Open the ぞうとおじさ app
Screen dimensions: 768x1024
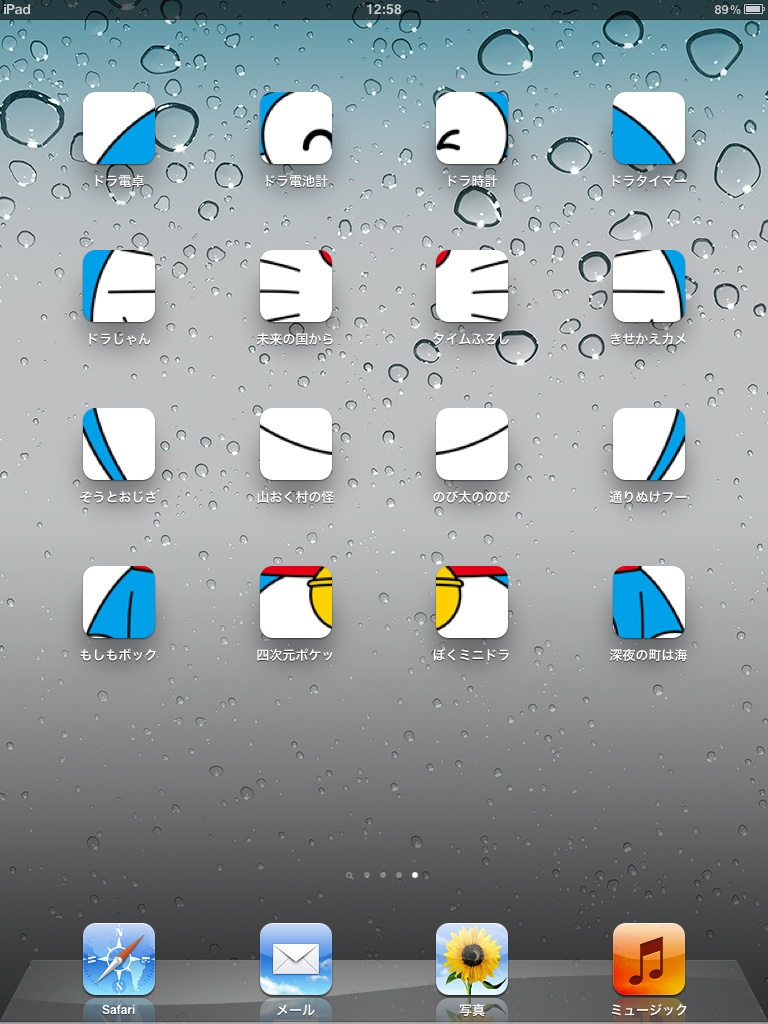point(119,444)
